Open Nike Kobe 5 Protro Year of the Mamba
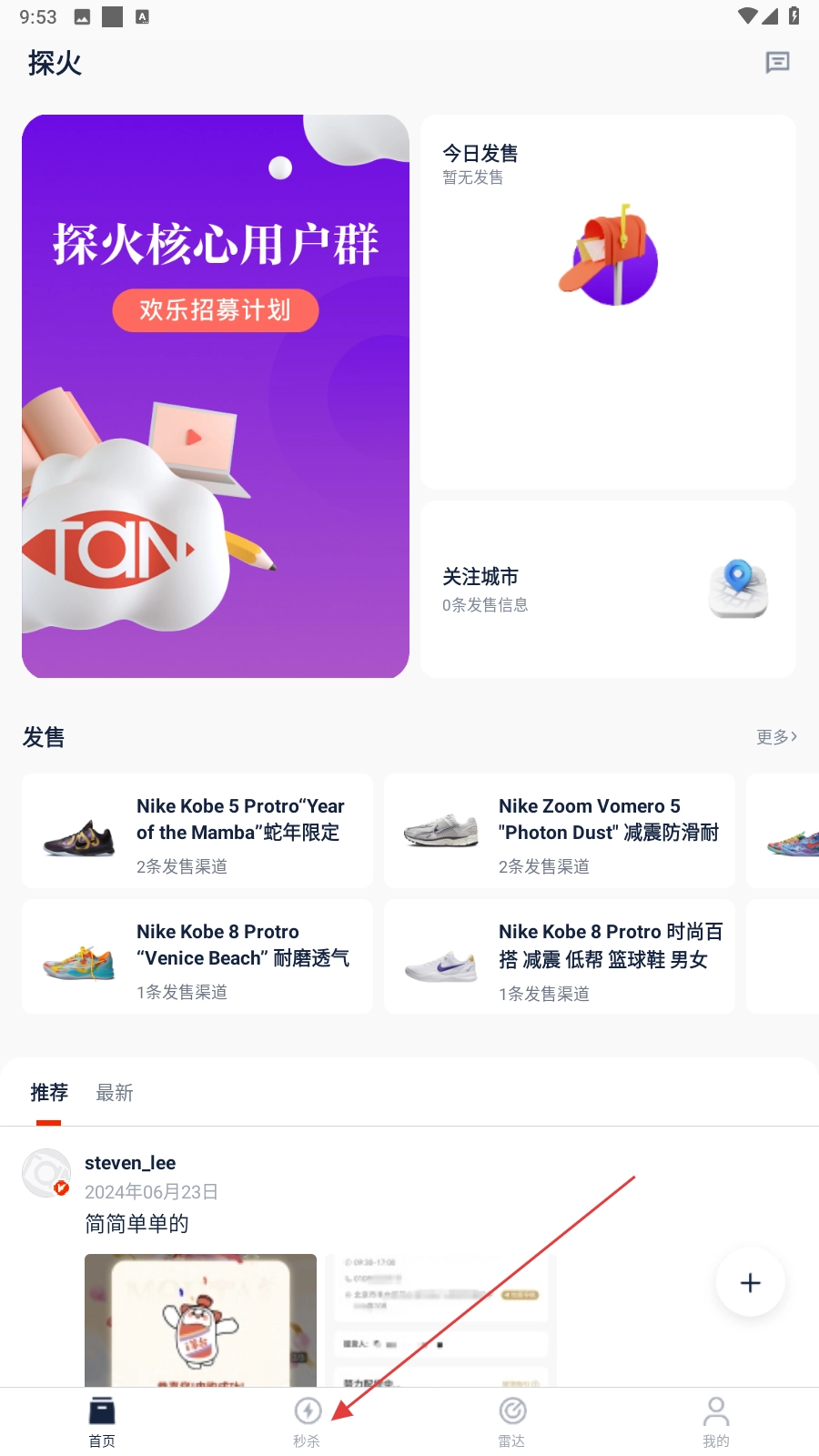The height and width of the screenshot is (1456, 819). (197, 831)
